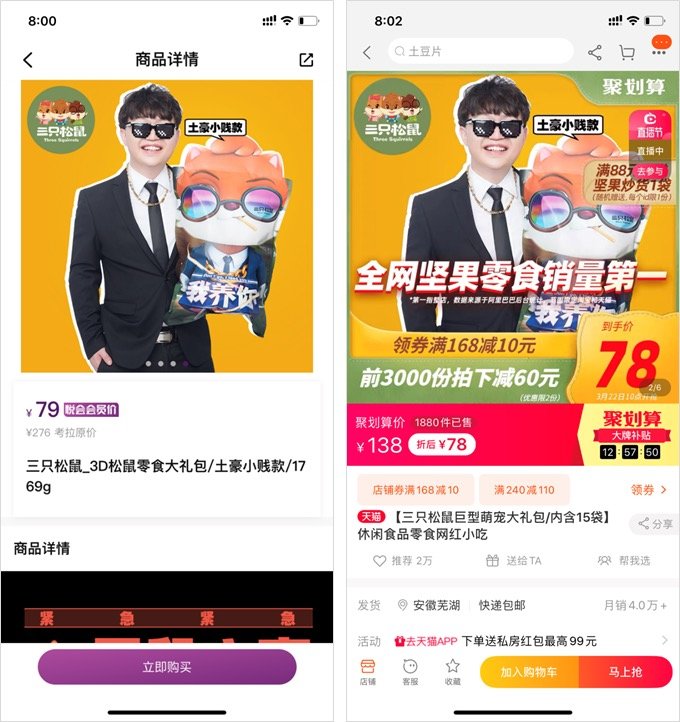Claim the 店铺券满168减10 coupon
Viewport: 680px width, 722px height.
click(x=413, y=490)
